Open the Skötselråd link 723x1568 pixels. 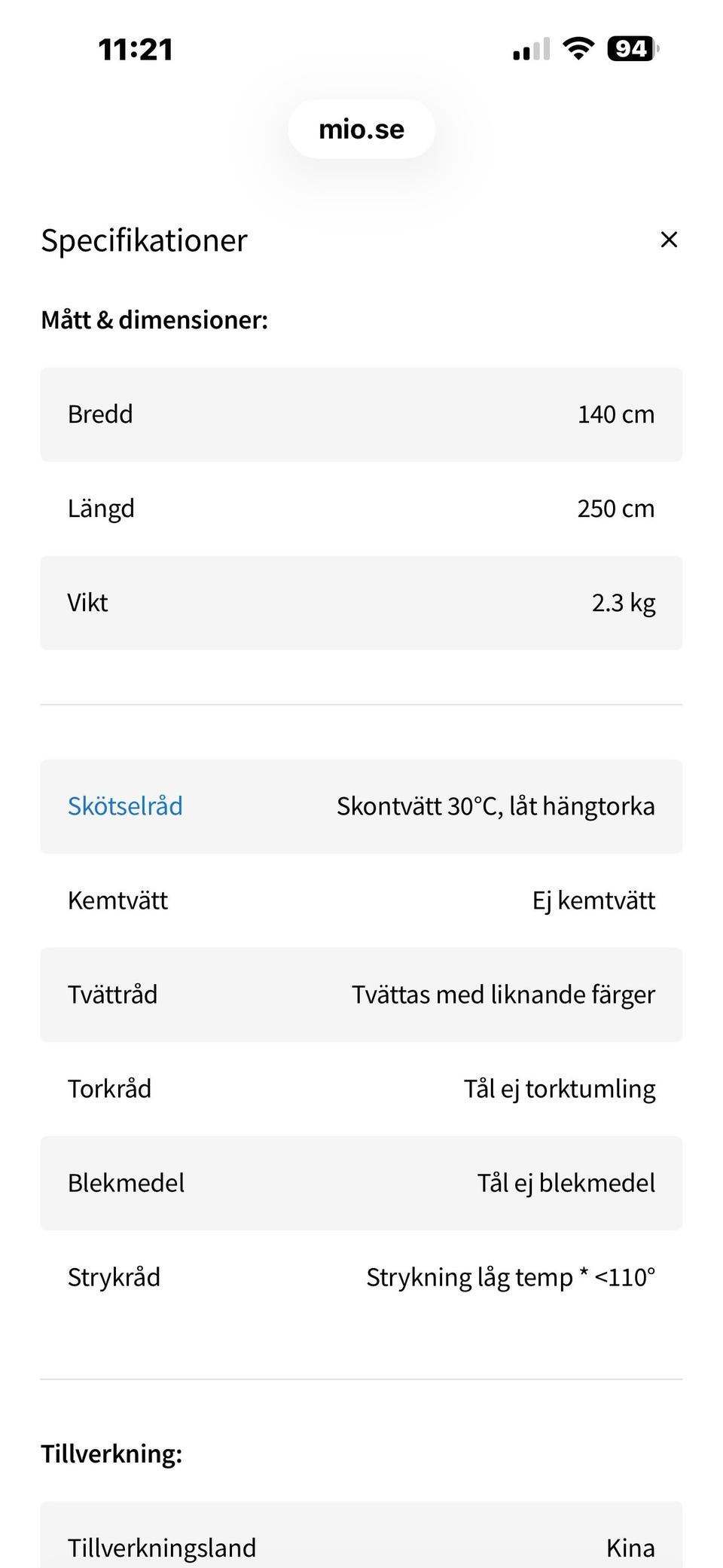125,806
